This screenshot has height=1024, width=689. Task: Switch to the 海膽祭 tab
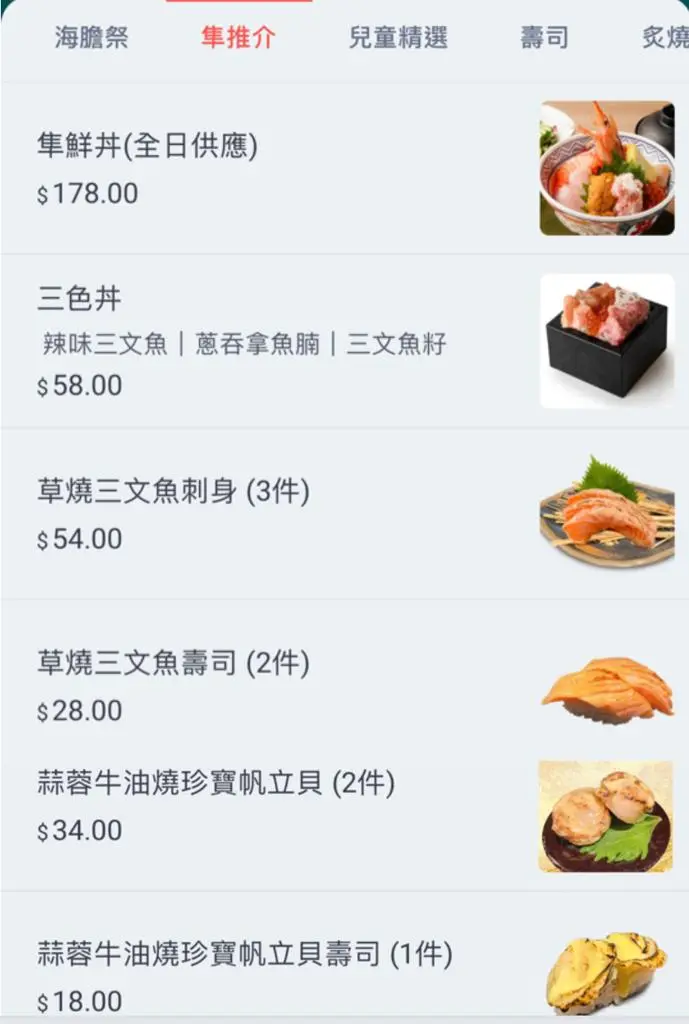(x=91, y=39)
